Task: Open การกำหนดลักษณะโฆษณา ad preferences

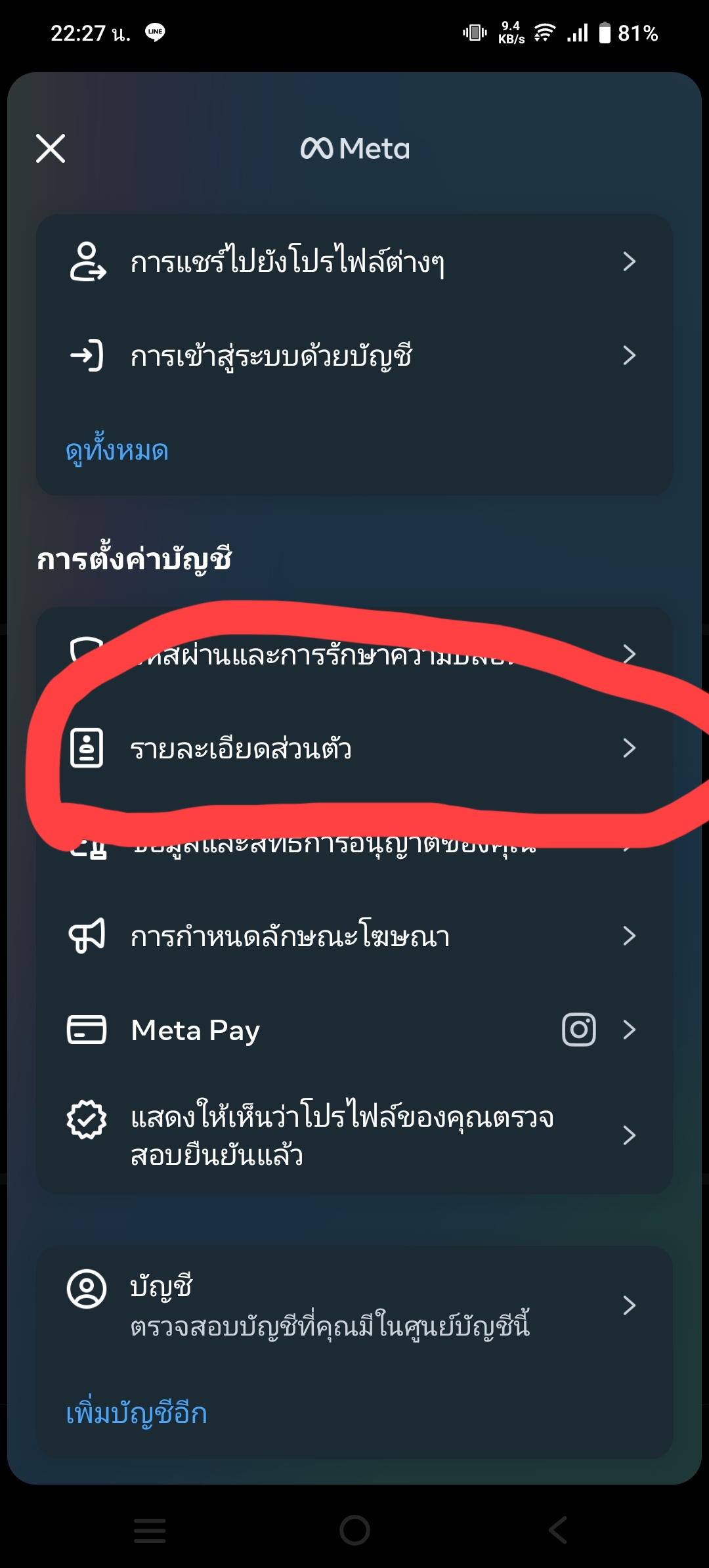Action: pos(354,936)
